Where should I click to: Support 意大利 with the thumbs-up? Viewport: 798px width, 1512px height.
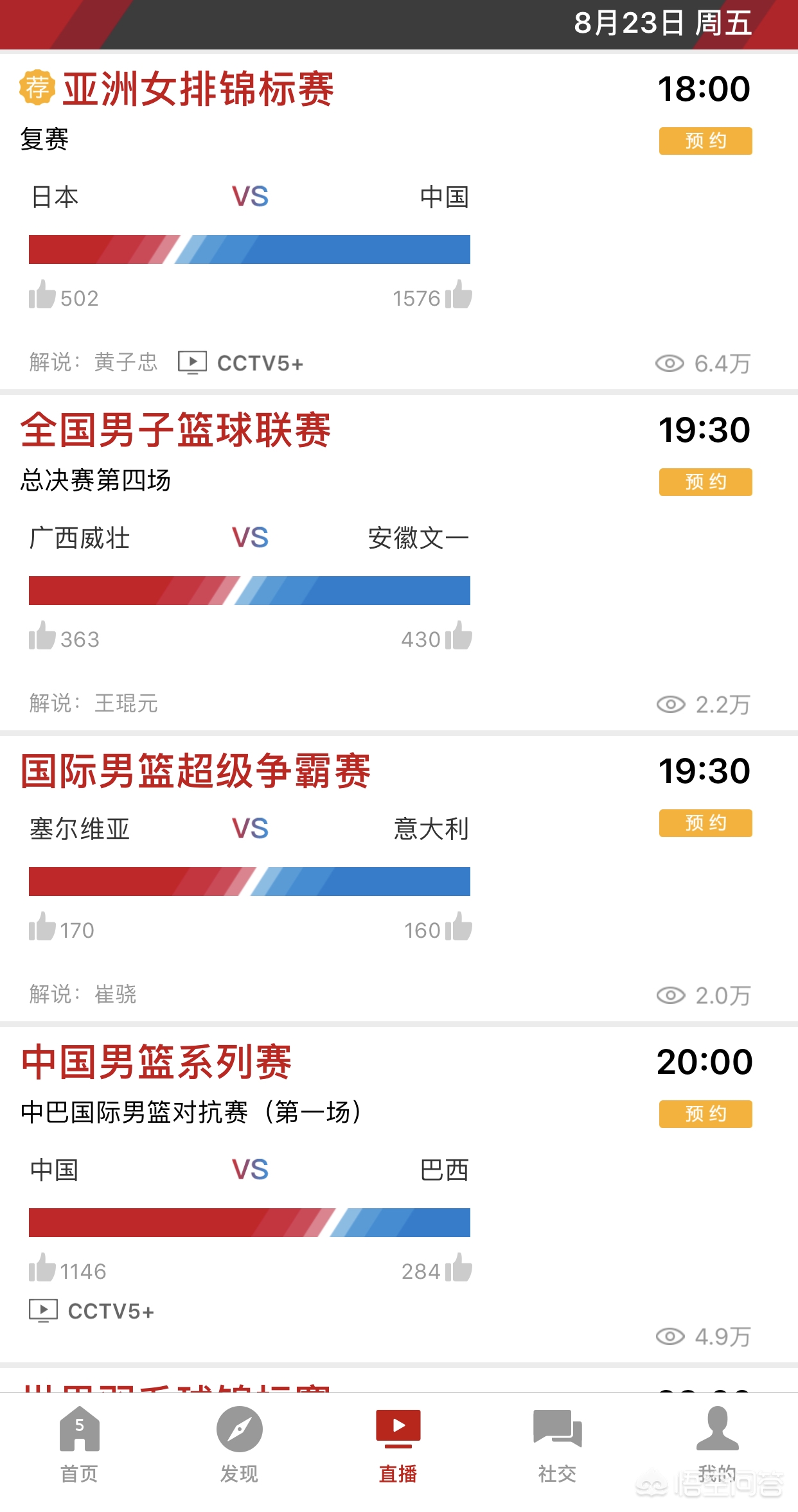(459, 927)
